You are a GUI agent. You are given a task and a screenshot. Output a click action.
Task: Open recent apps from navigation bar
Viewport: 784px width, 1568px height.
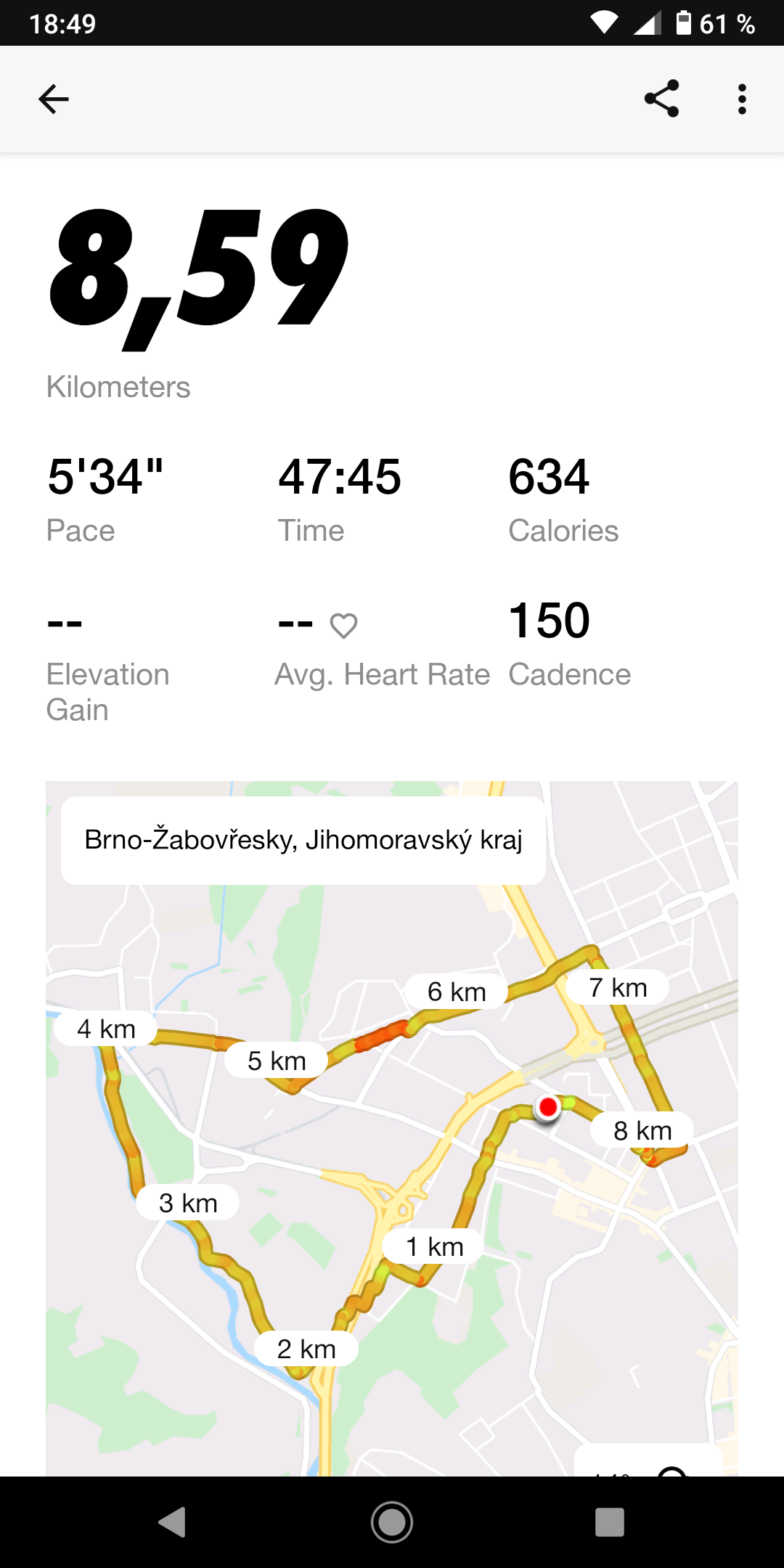610,1522
